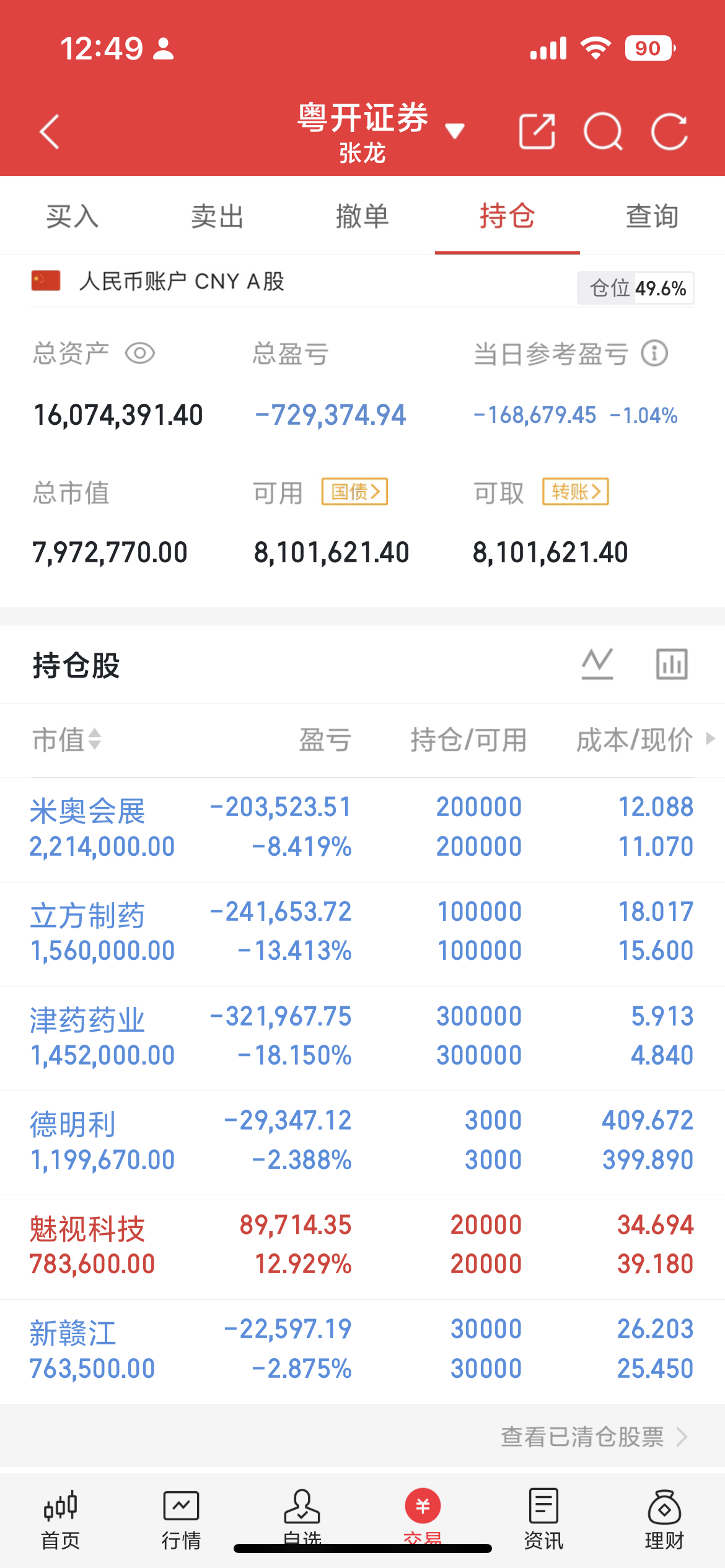Open the search magnifier icon
The width and height of the screenshot is (725, 1568).
point(604,131)
